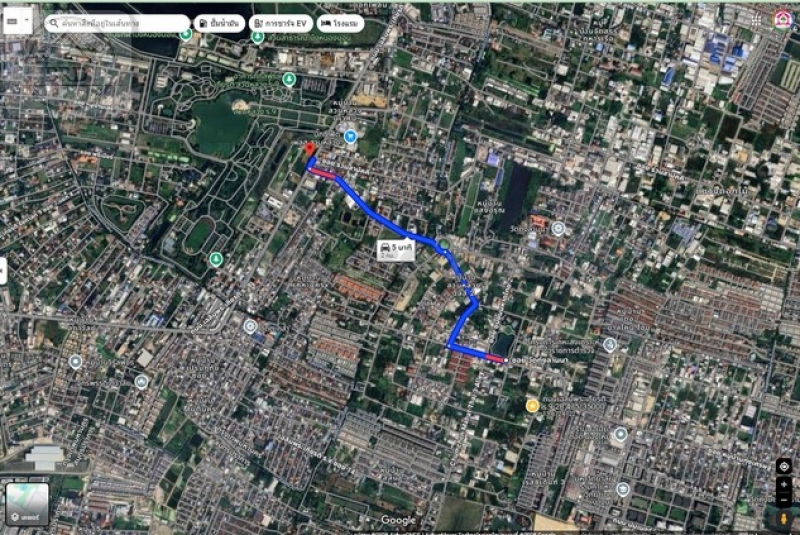Open the profile avatar icon
The image size is (800, 535).
pos(783,19)
